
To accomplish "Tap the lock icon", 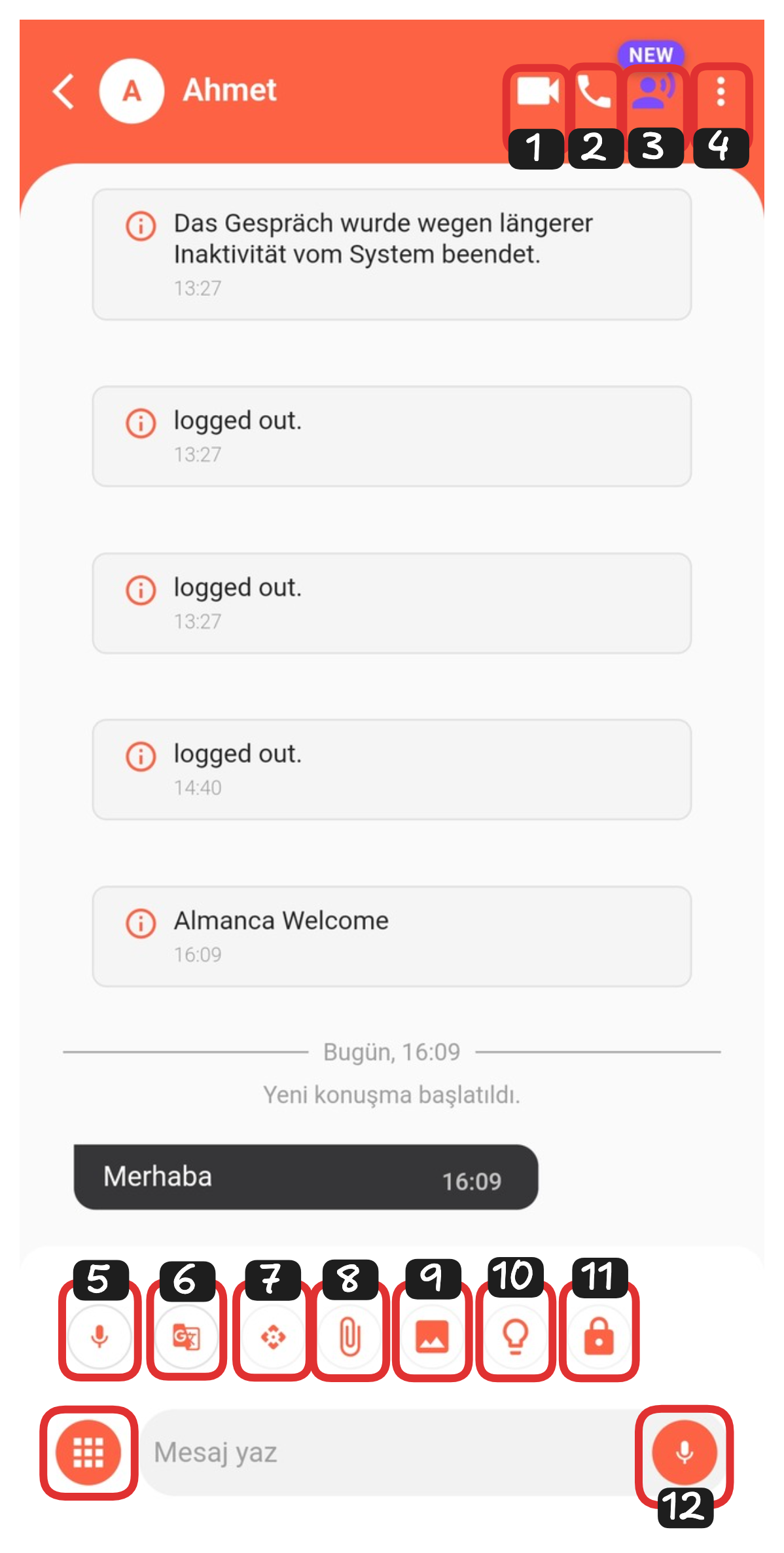I will tap(599, 1336).
